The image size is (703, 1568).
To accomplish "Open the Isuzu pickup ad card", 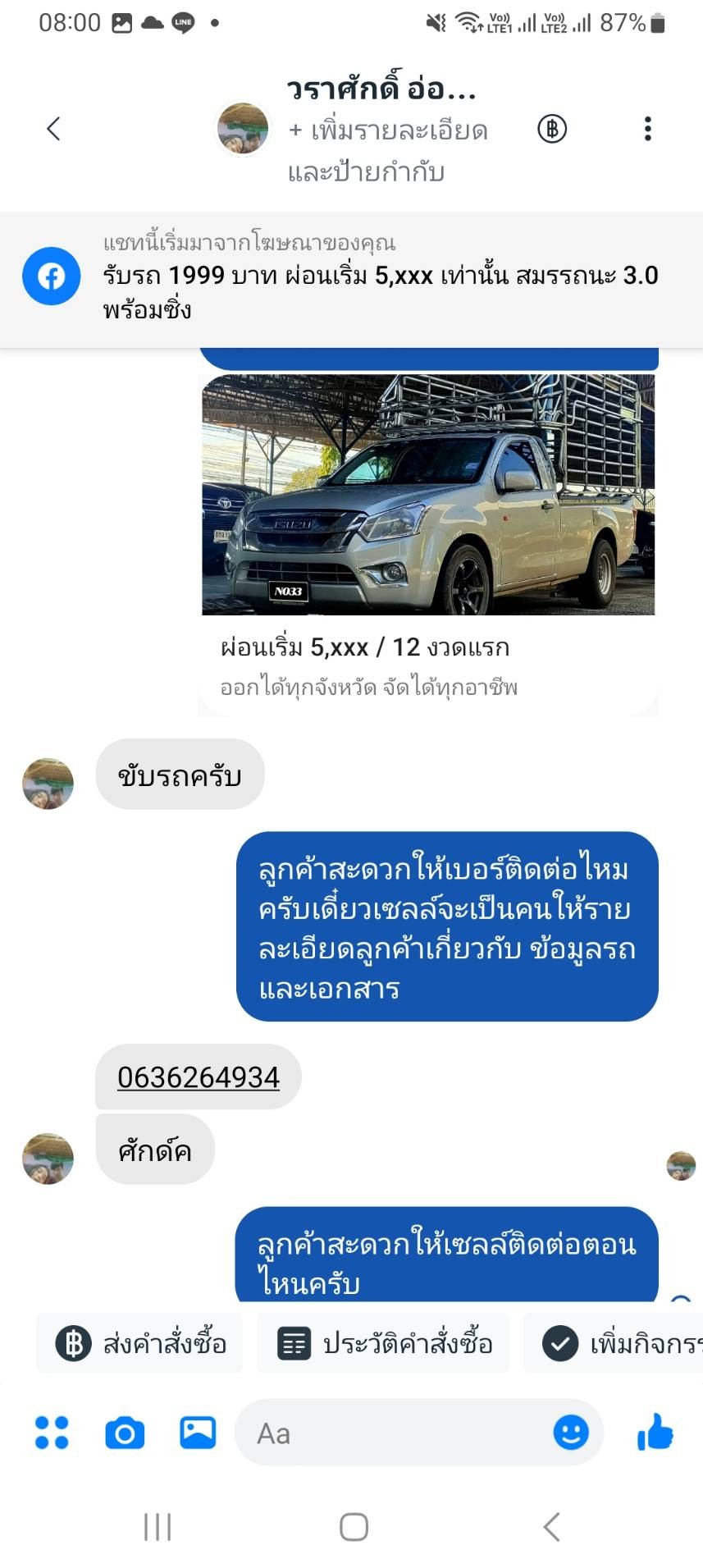I will click(428, 533).
